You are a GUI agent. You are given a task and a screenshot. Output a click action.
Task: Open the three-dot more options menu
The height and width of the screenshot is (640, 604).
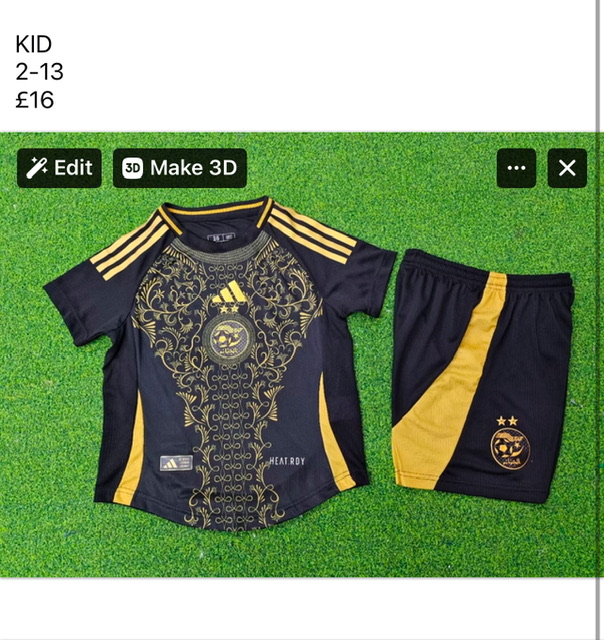516,168
